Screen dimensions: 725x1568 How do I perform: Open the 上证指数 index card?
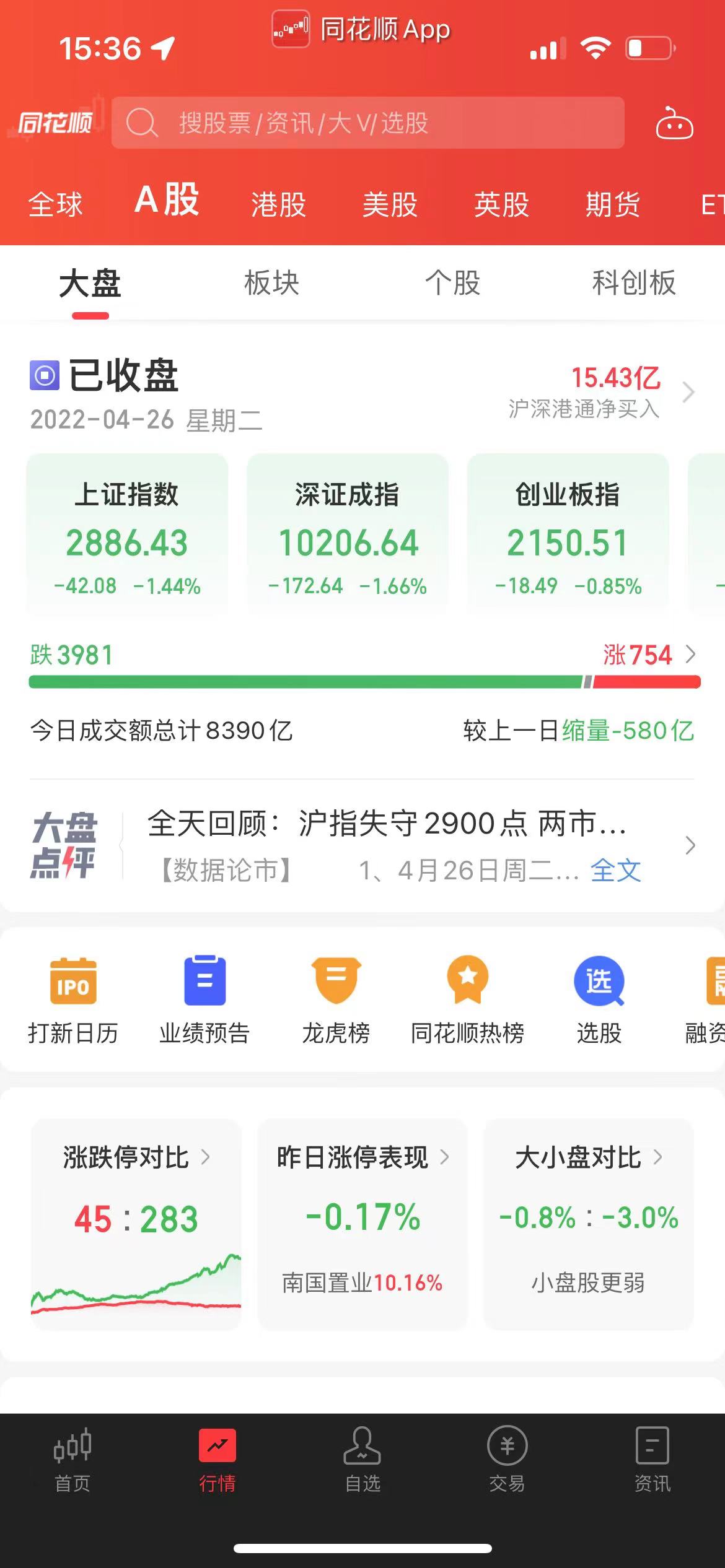(x=127, y=535)
